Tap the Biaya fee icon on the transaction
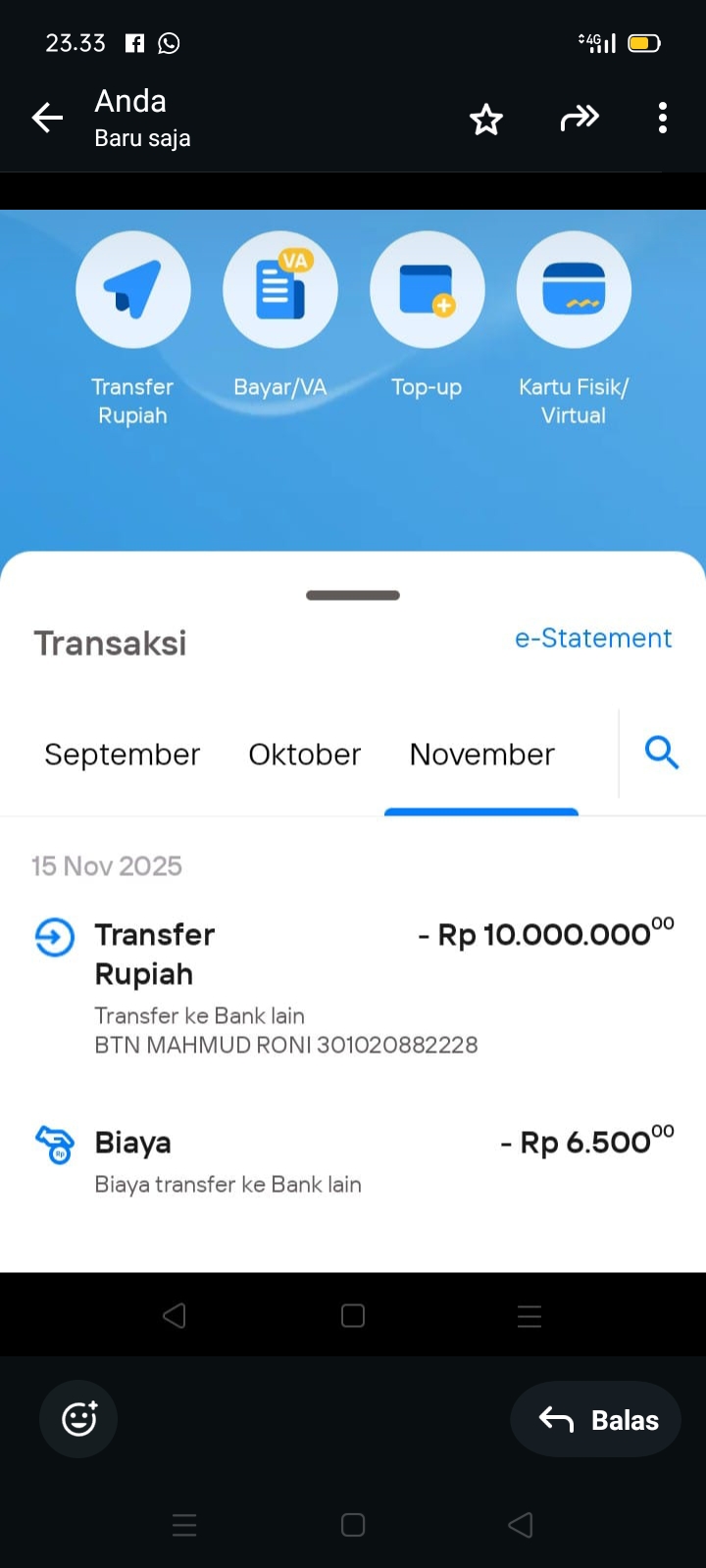The width and height of the screenshot is (706, 1568). point(54,1144)
